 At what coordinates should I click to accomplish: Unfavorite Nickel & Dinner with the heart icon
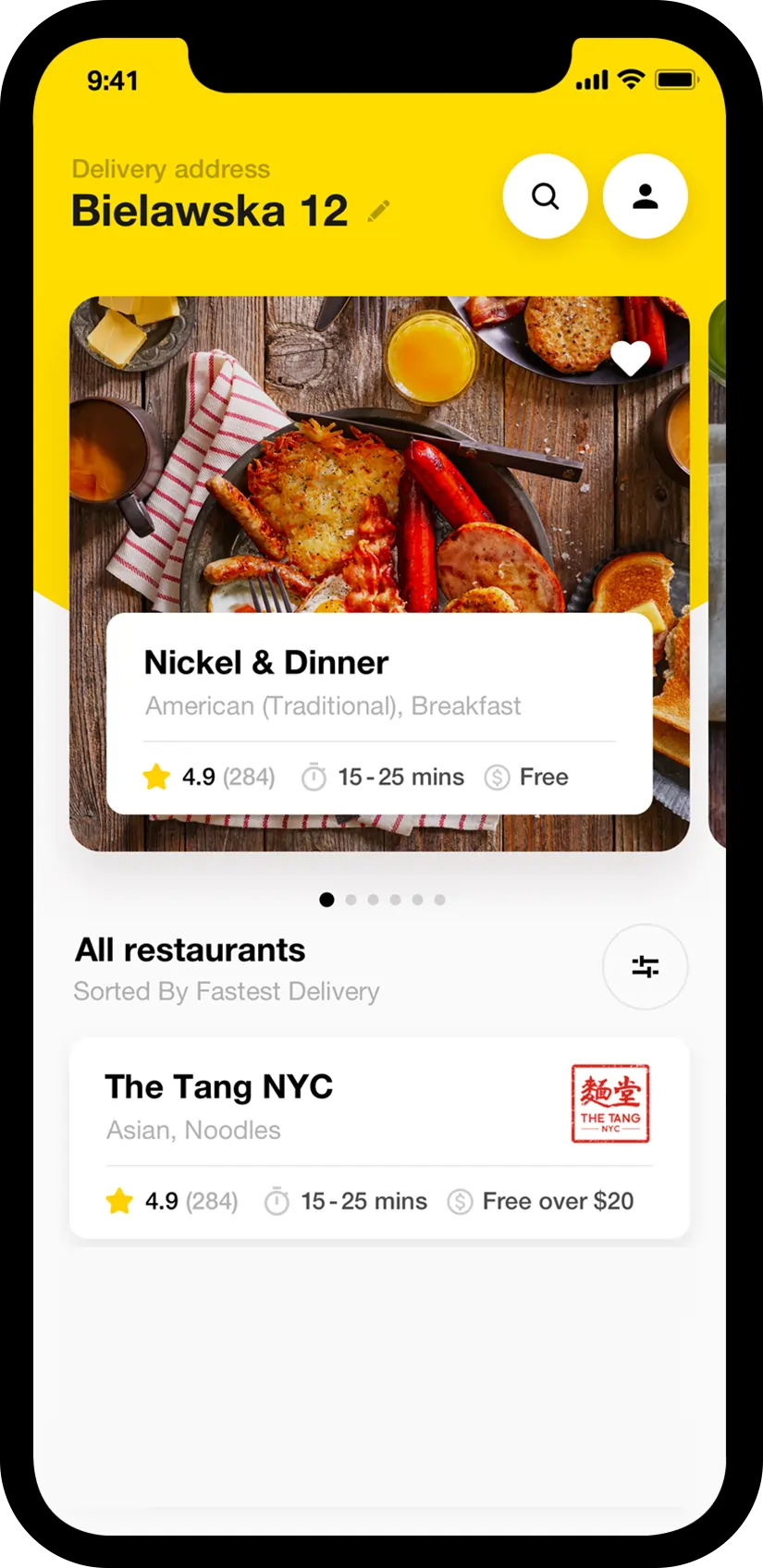(630, 358)
